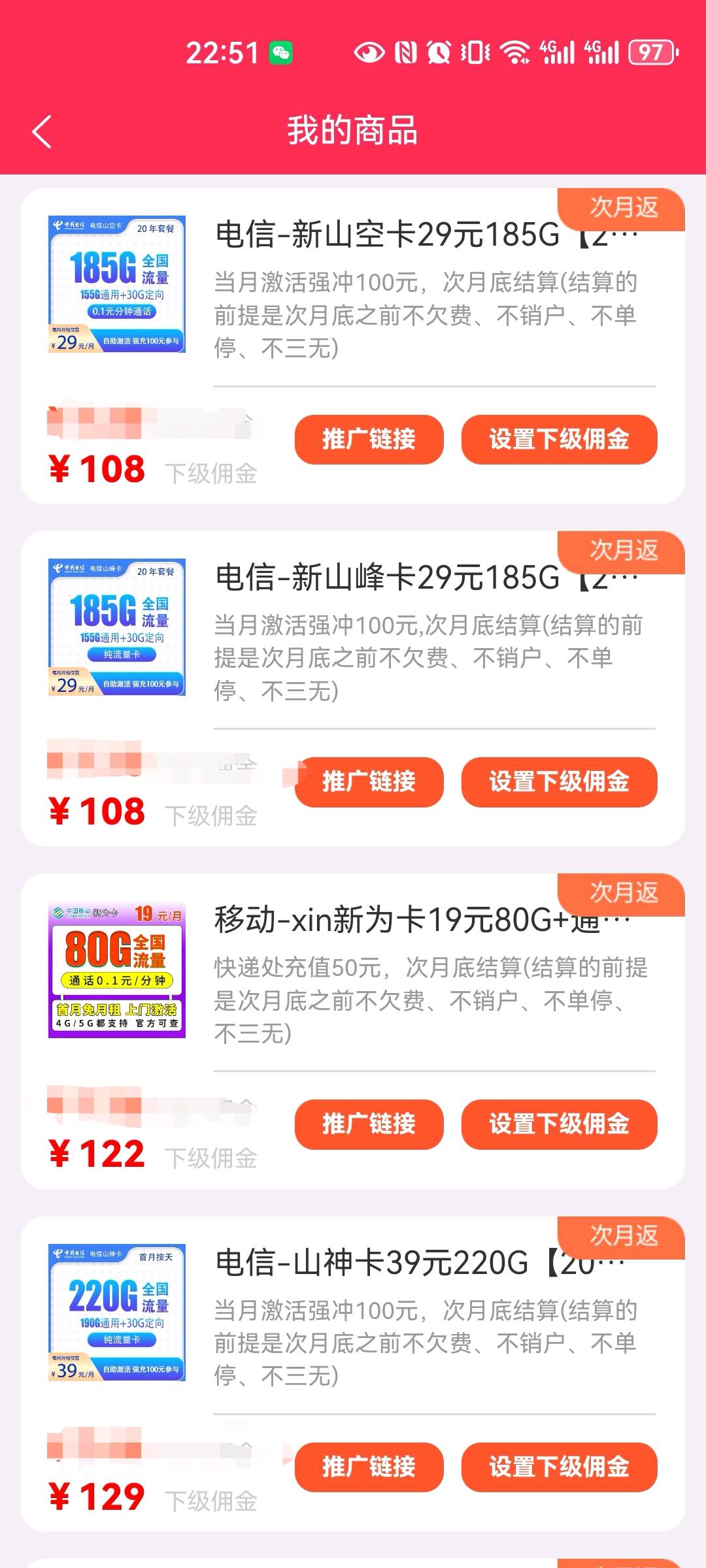706x1568 pixels.
Task: Copy 推广链接 for 电信-新山峰卡
Action: (369, 781)
